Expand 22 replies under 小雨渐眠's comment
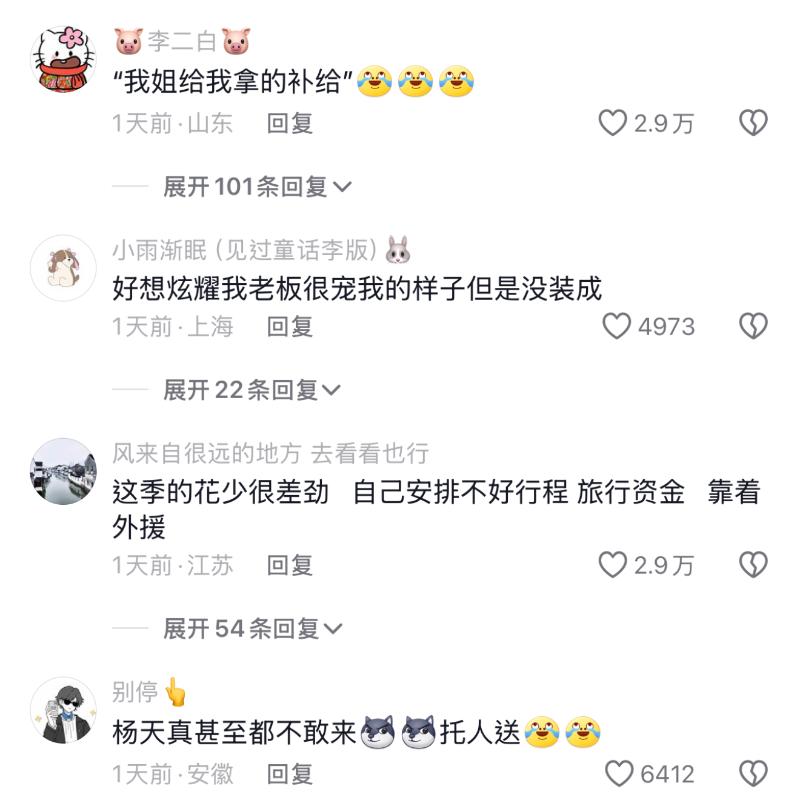Image resolution: width=800 pixels, height=806 pixels. 252,389
